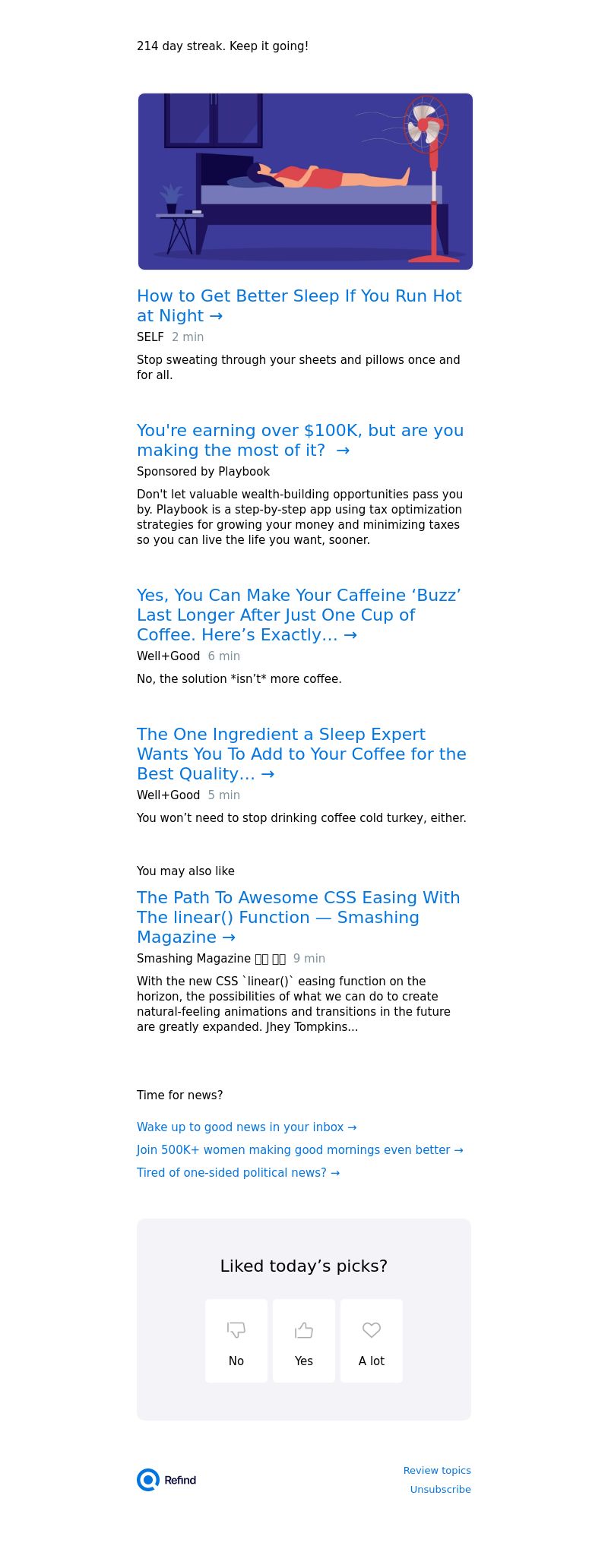Viewport: 608px width, 1568px height.
Task: Follow 'Wake up to good news' link
Action: pyautogui.click(x=246, y=1127)
